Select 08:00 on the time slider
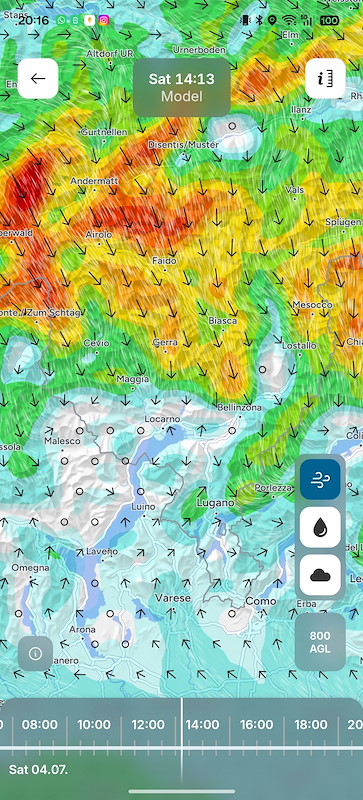The image size is (363, 800). [40, 724]
